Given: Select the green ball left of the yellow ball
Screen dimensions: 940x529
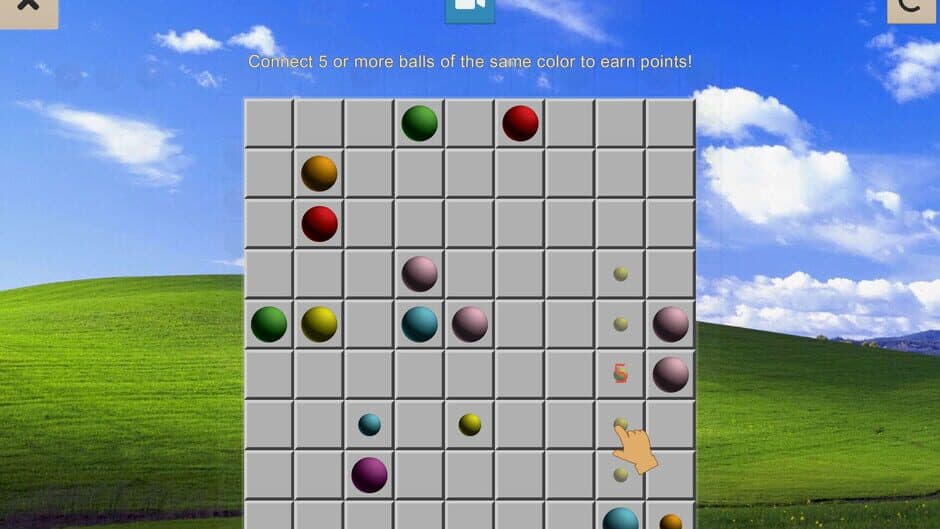Looking at the screenshot, I should click(269, 324).
